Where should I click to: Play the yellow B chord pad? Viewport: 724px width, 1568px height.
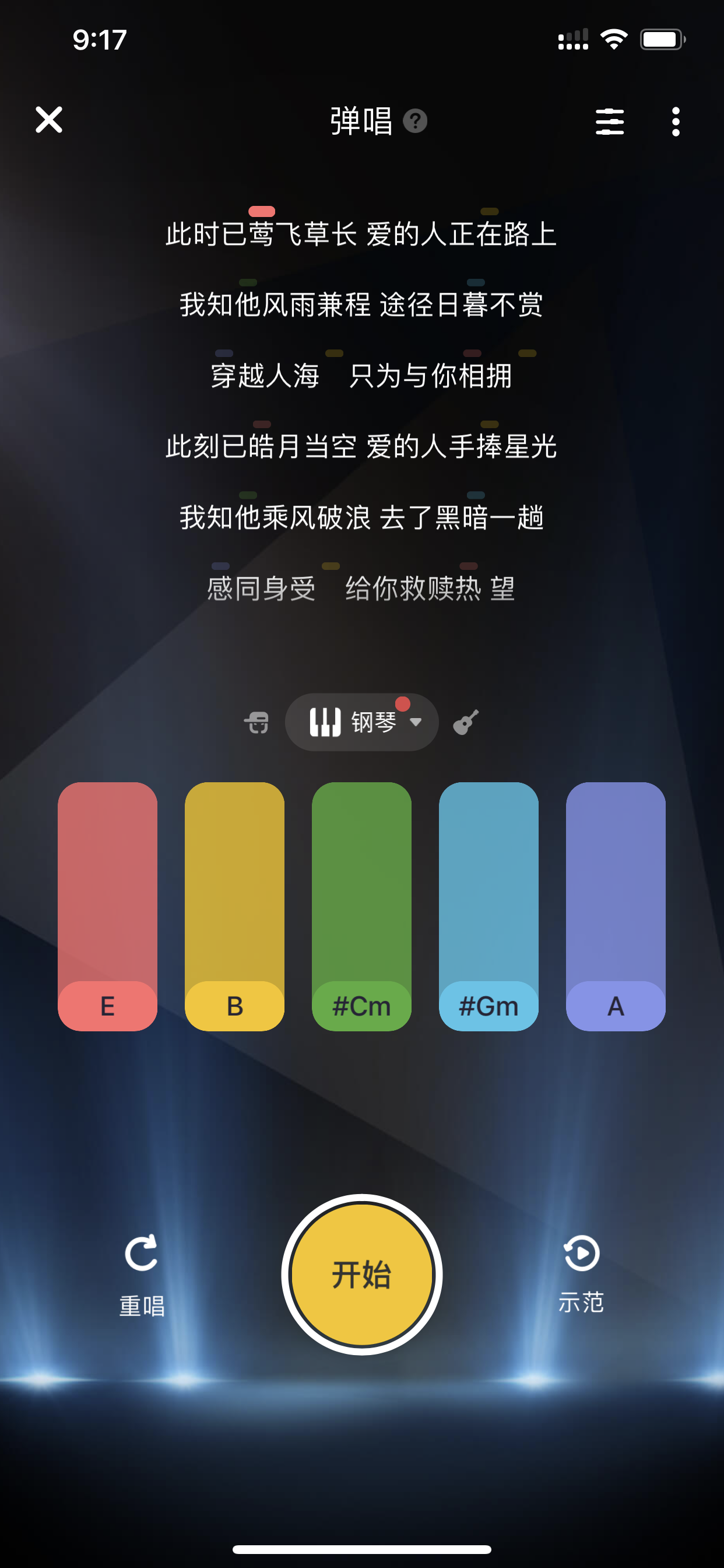[x=235, y=907]
